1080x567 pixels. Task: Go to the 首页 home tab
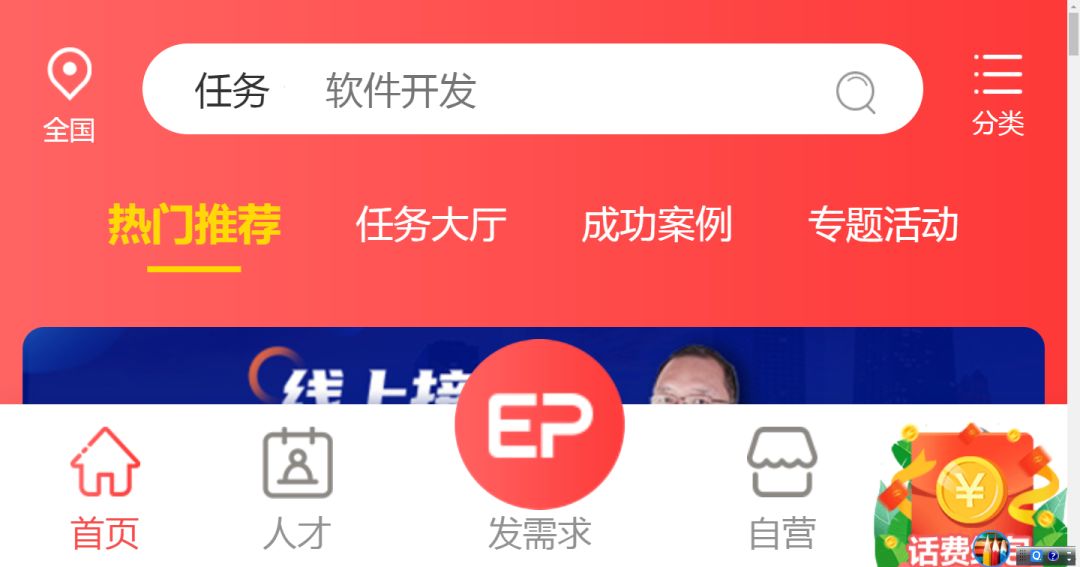[x=105, y=489]
